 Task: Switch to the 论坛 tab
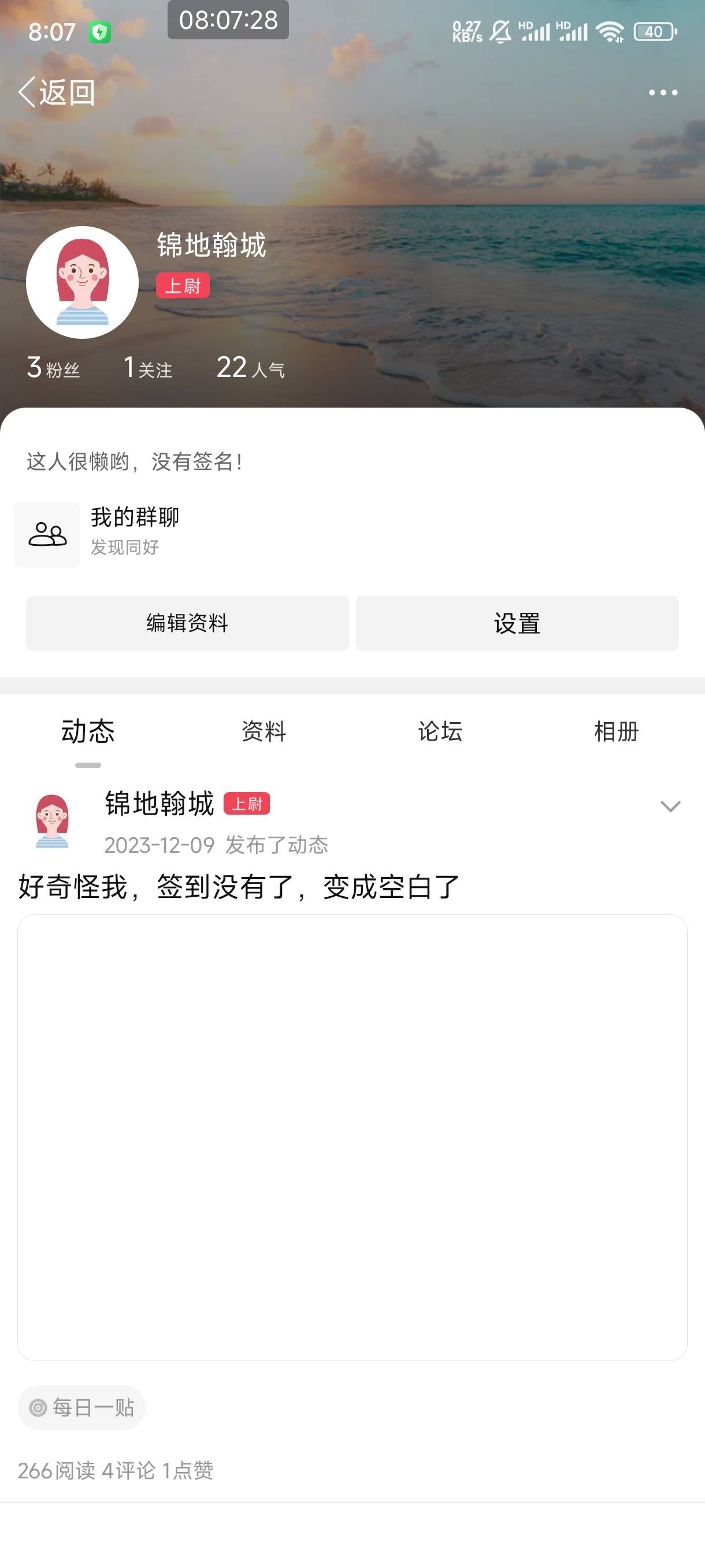[440, 731]
